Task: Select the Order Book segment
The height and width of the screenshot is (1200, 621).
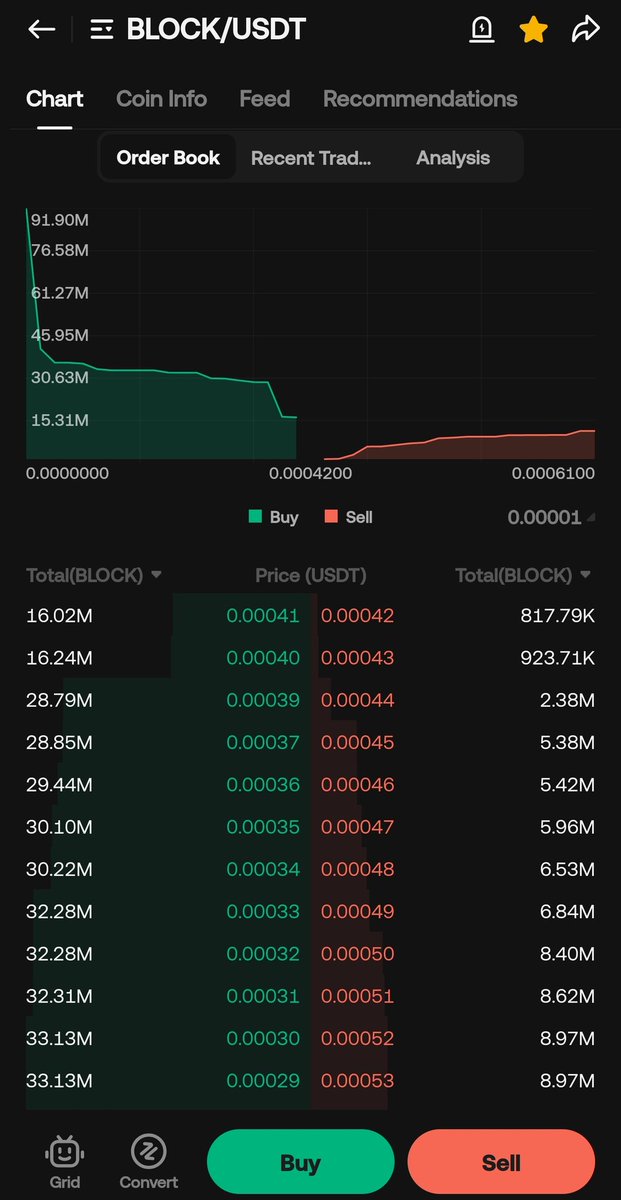Action: [x=168, y=158]
